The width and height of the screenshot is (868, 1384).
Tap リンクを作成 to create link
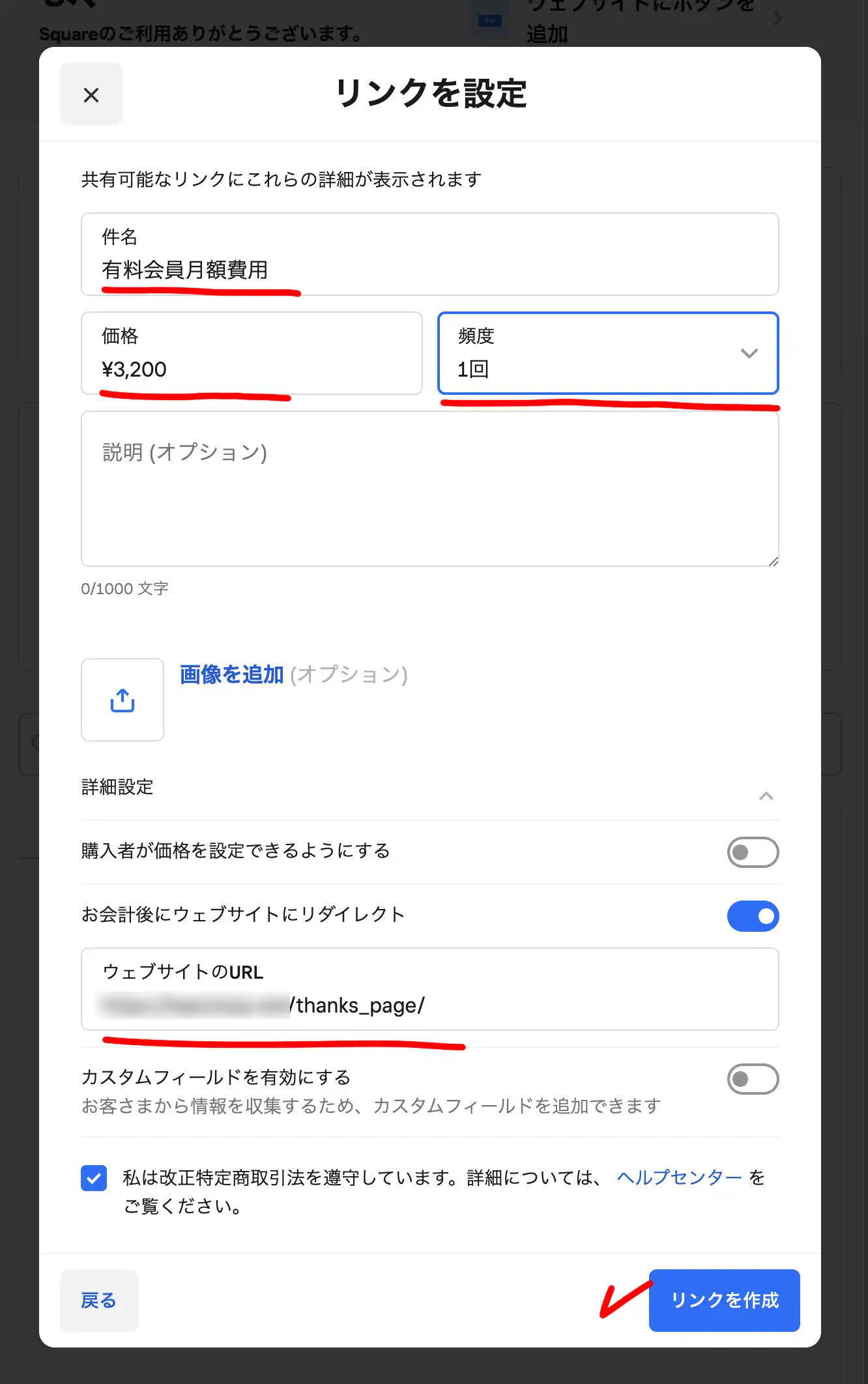(x=724, y=1301)
